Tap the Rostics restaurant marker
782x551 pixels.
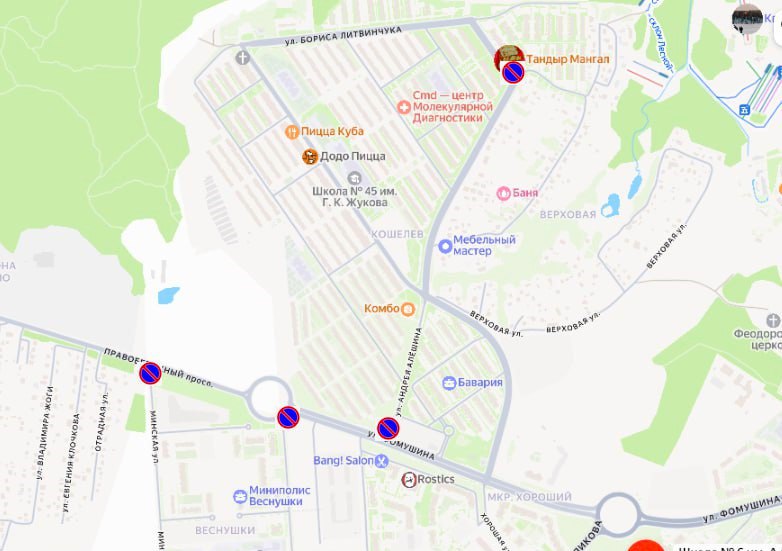coord(409,480)
